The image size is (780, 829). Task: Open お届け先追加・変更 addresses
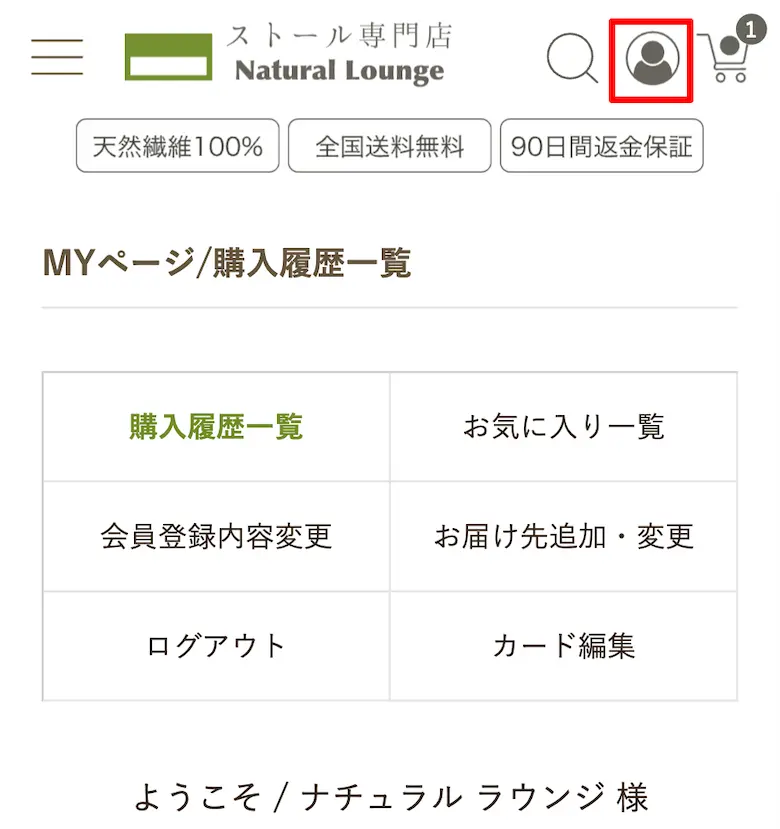point(563,536)
